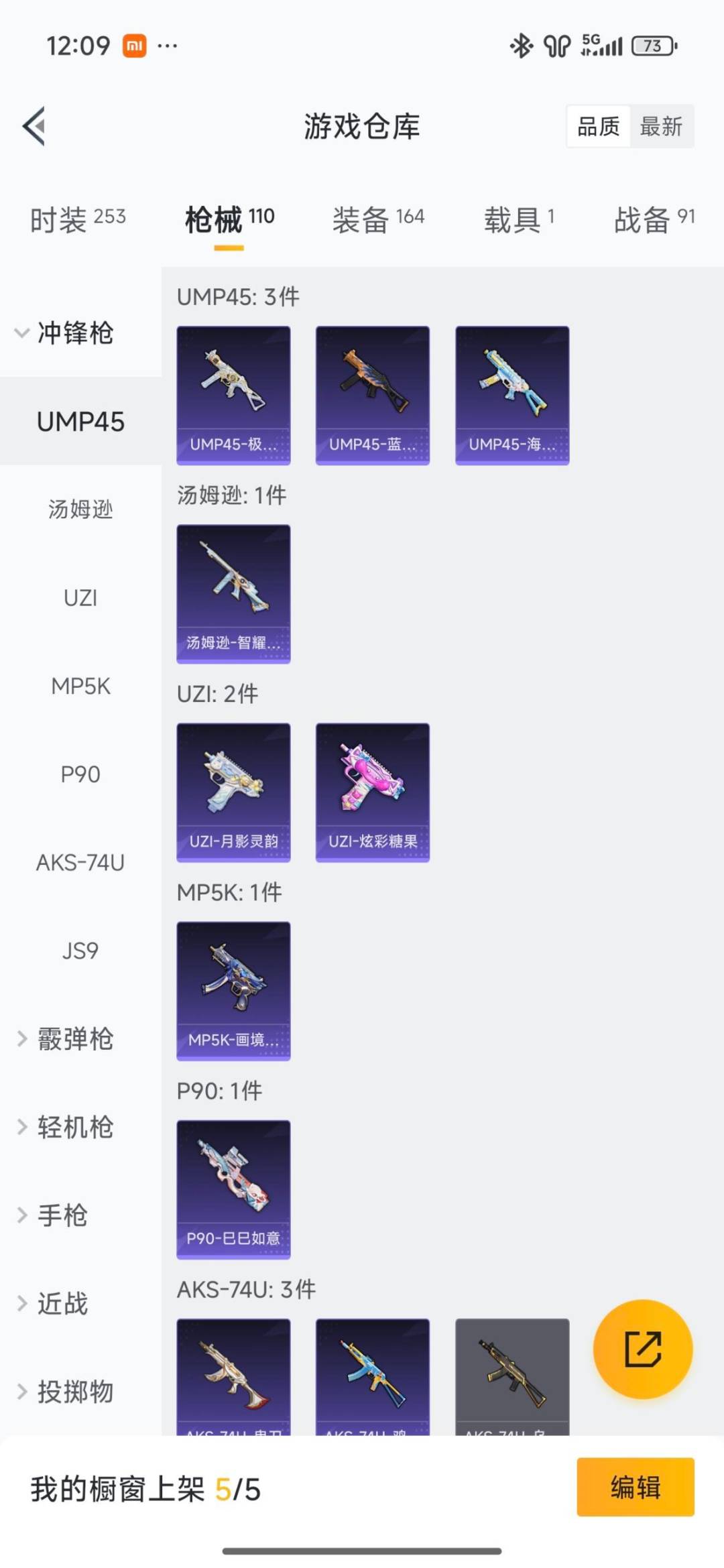Sort items by 最新 (newest)
The image size is (724, 1568).
(661, 127)
